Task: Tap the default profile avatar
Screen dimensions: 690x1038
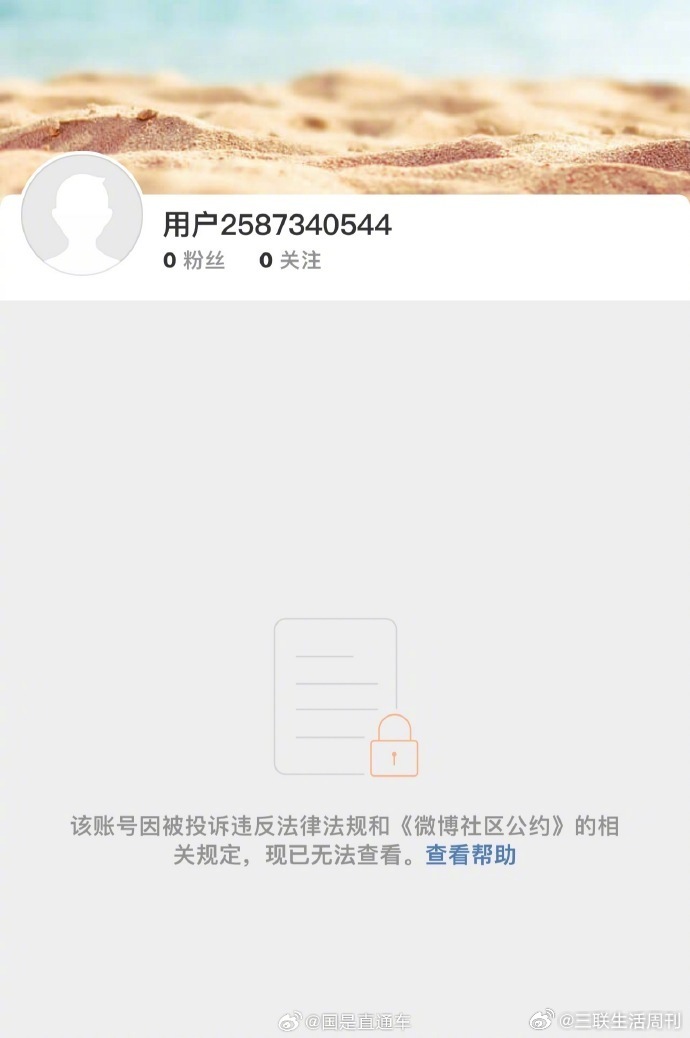Action: (82, 214)
